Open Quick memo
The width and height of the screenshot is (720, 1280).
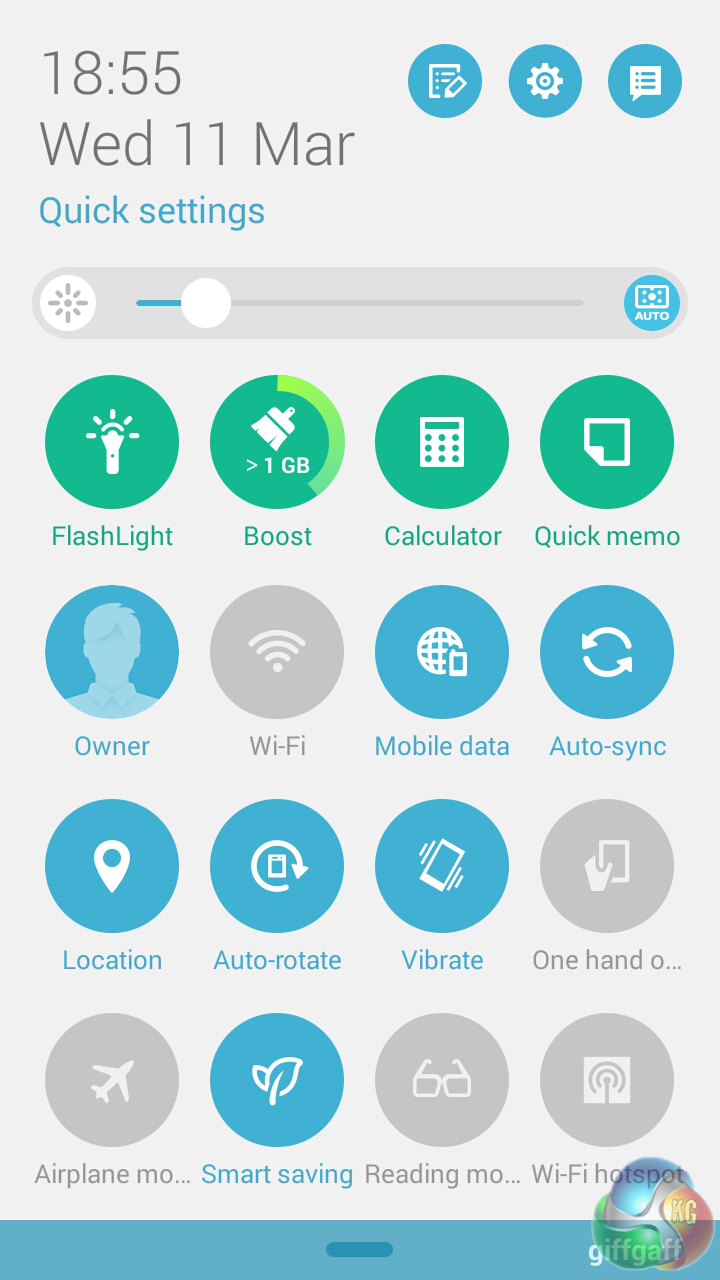pyautogui.click(x=607, y=442)
